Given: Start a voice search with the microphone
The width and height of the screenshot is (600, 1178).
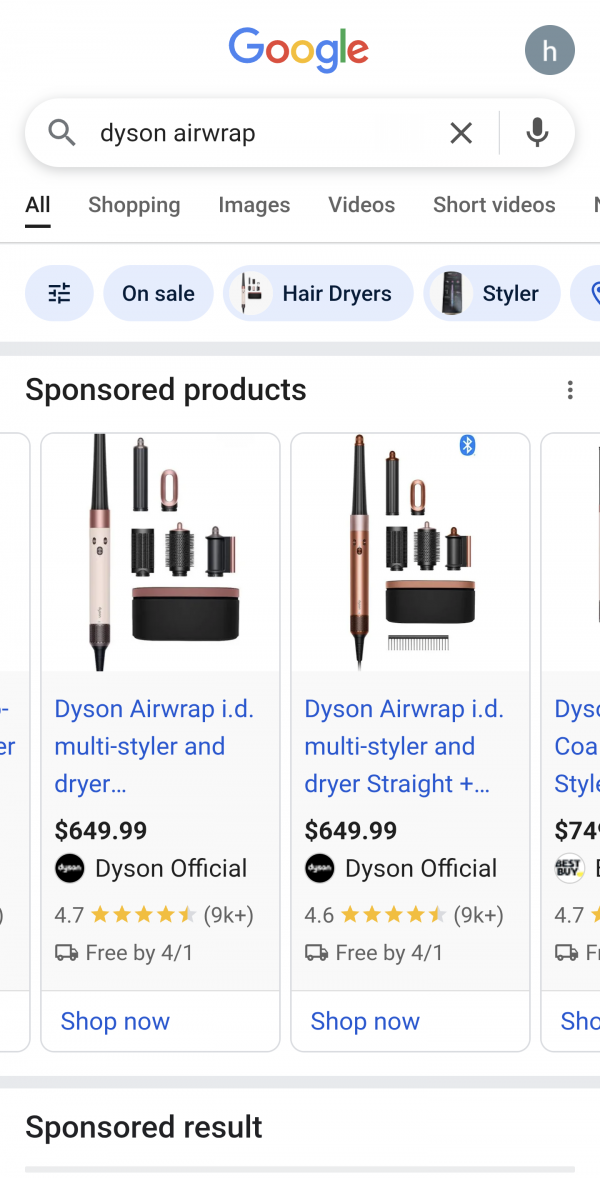Looking at the screenshot, I should [x=537, y=133].
